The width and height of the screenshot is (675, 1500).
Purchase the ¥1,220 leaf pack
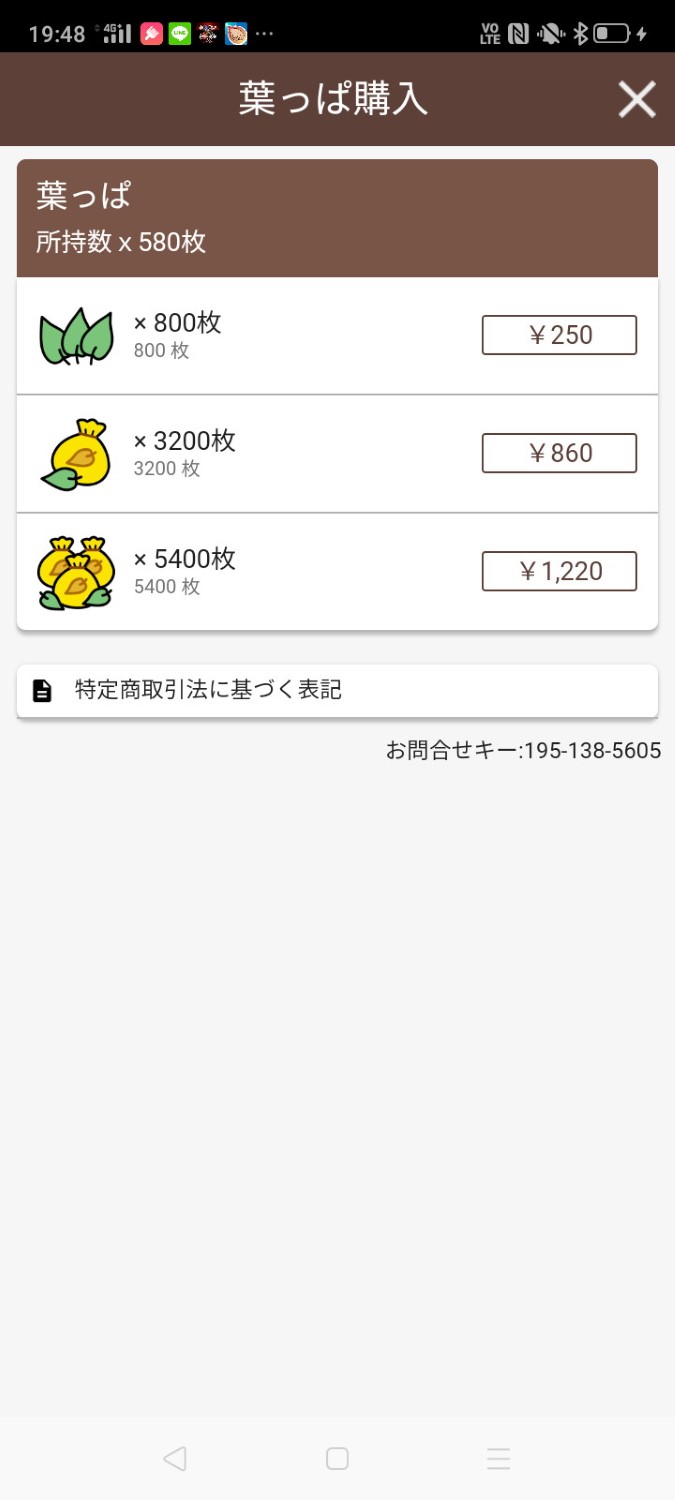coord(559,571)
